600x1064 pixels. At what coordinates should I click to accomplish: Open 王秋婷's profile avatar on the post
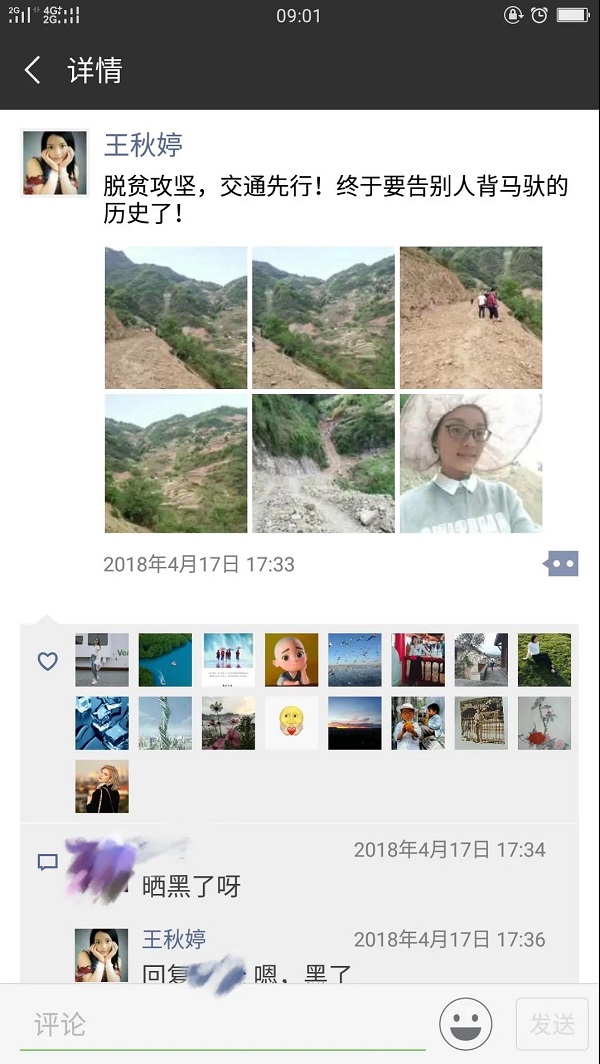point(55,162)
